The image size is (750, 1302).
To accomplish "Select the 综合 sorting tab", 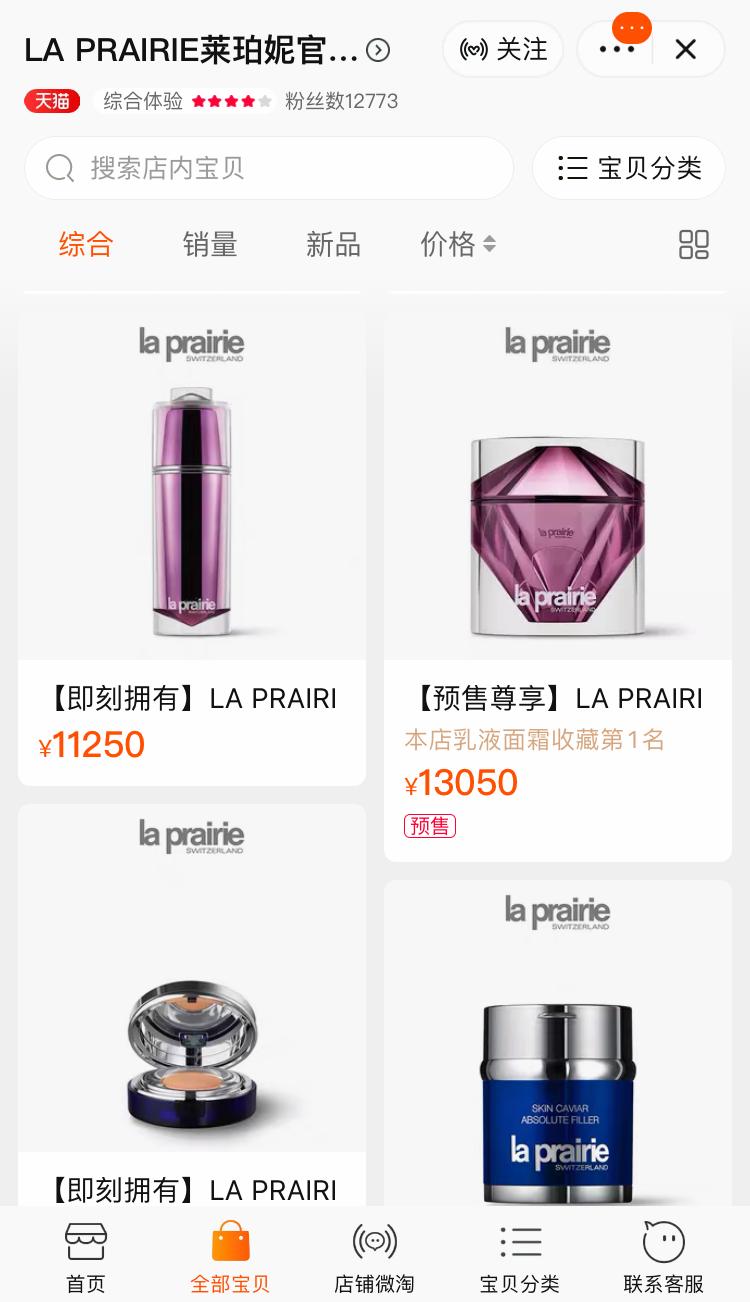I will point(86,244).
